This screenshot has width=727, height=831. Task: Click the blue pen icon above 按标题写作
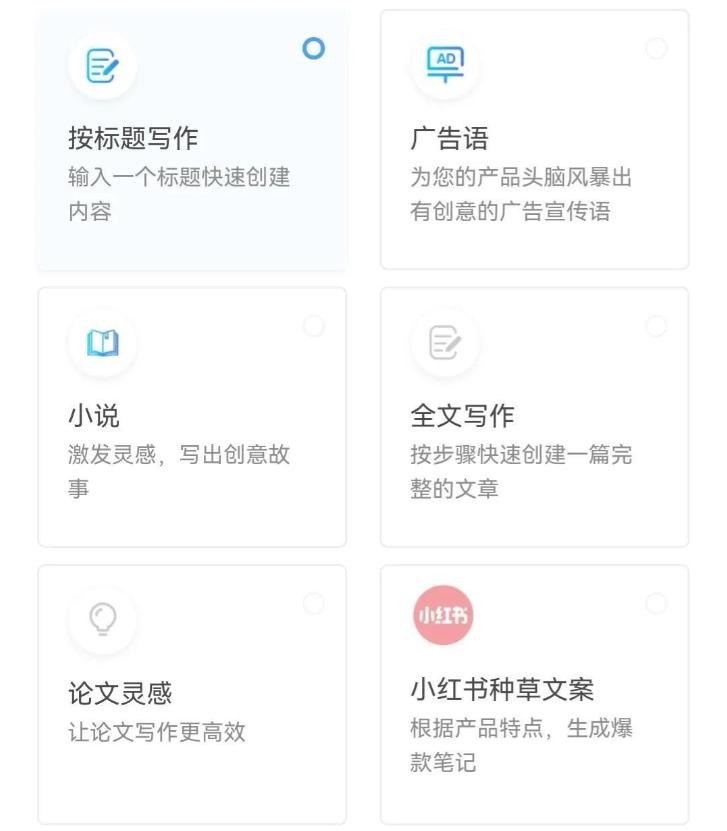click(x=101, y=65)
